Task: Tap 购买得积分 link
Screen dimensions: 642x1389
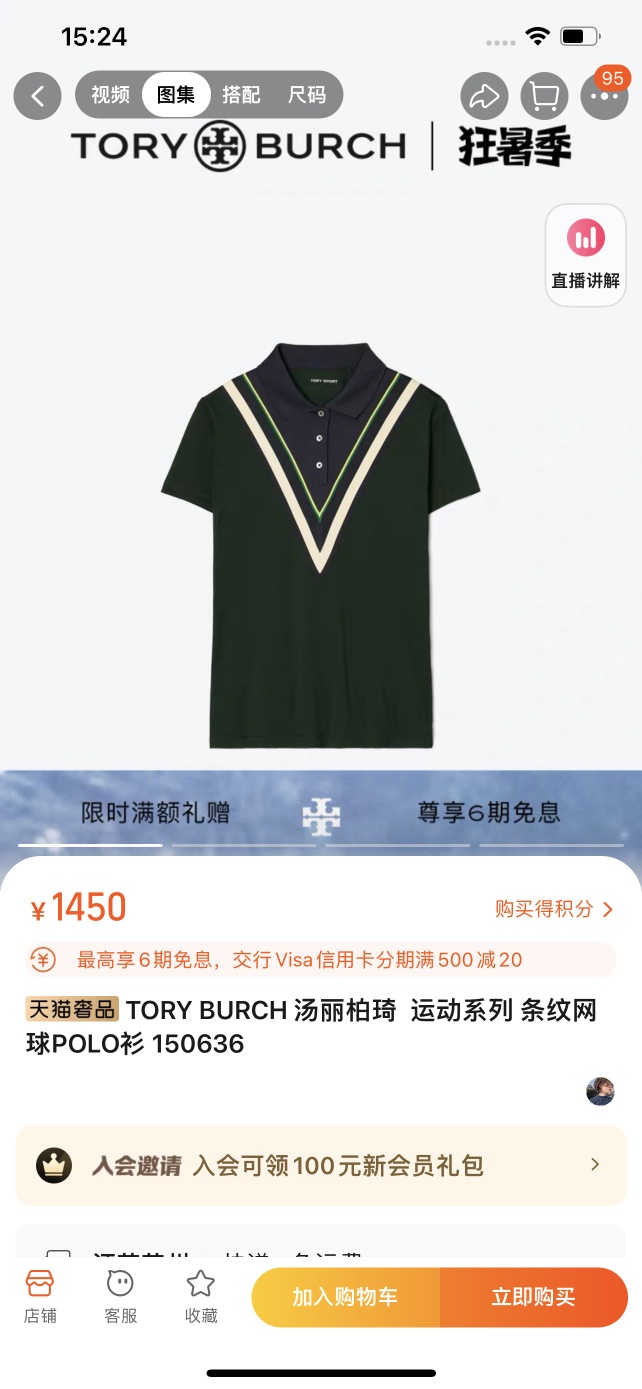Action: pos(554,908)
